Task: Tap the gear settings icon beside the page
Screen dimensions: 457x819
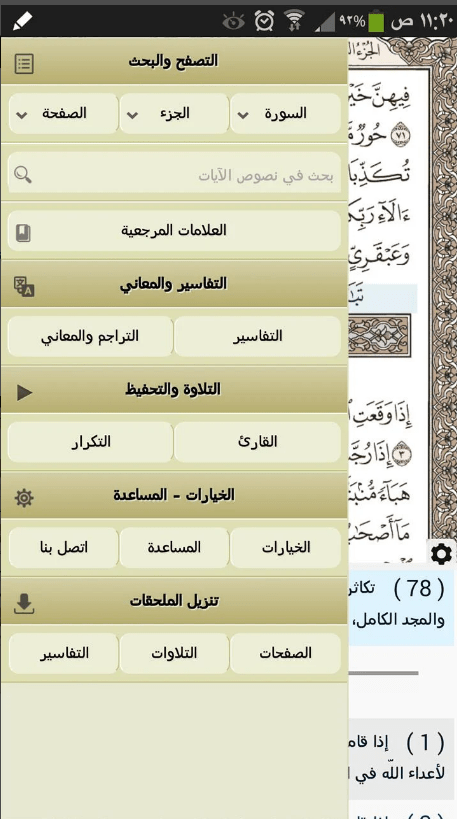Action: [x=442, y=553]
